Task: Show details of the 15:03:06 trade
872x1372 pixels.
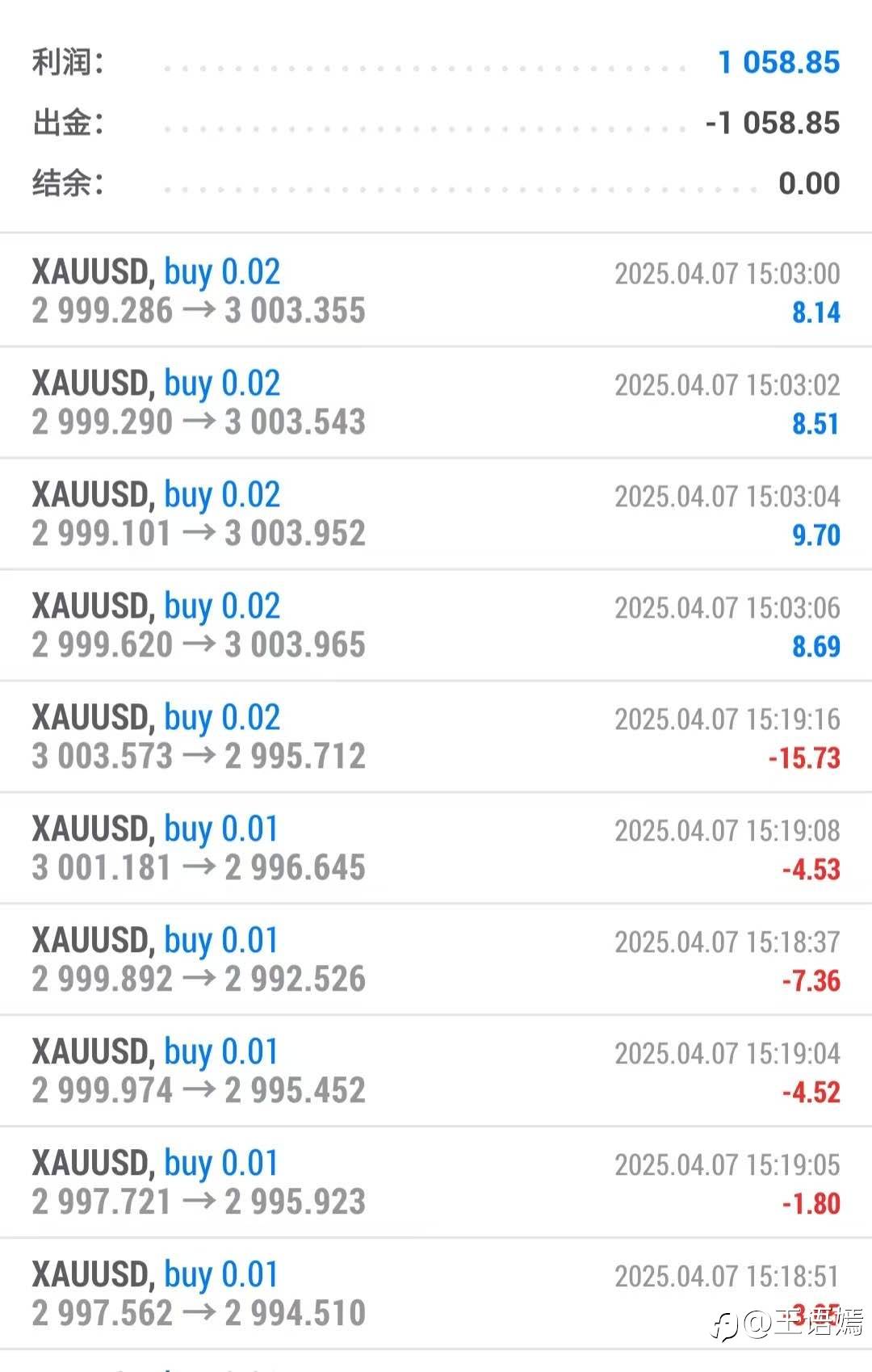Action: [436, 625]
